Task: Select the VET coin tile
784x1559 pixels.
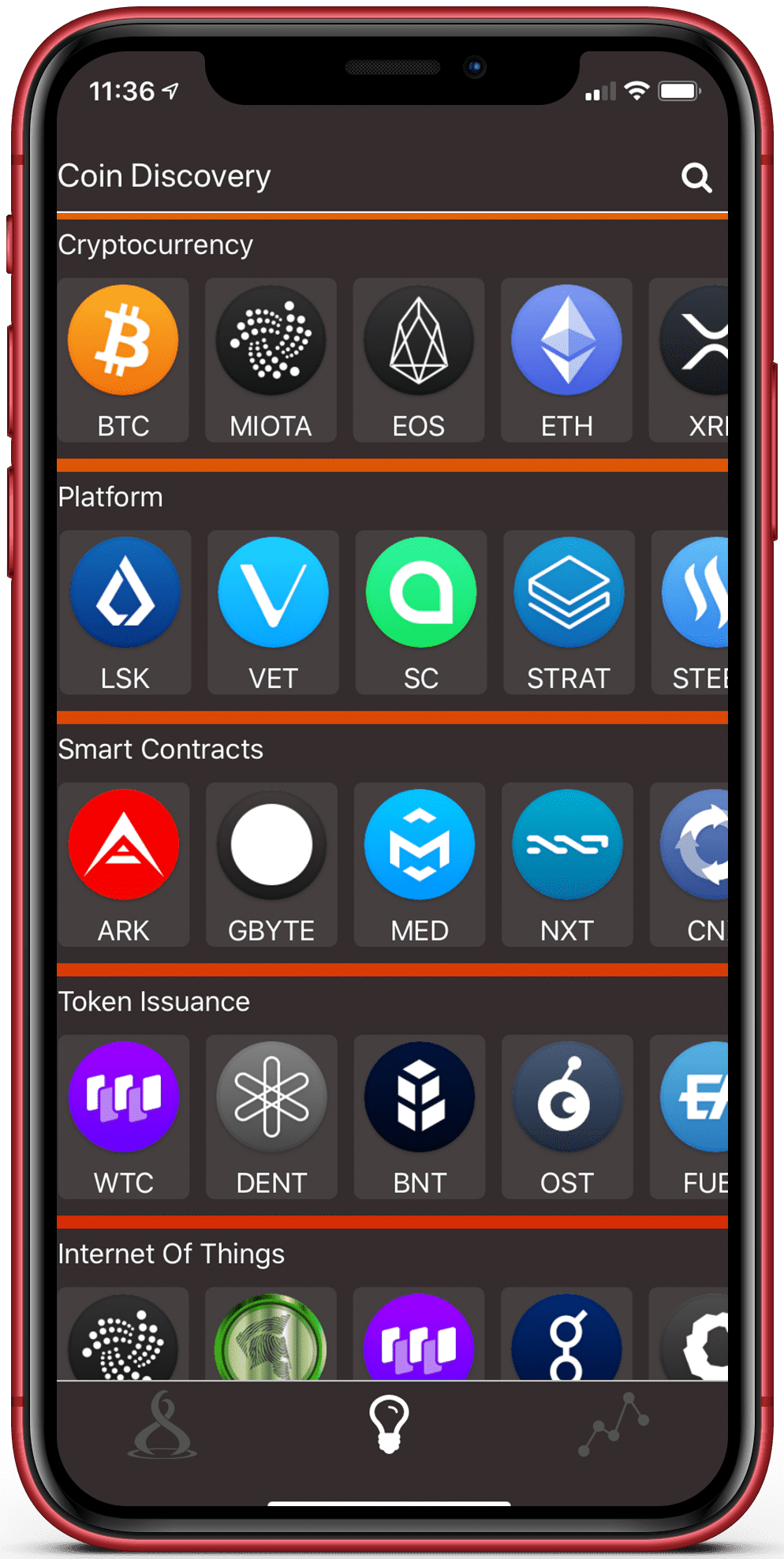Action: [273, 612]
